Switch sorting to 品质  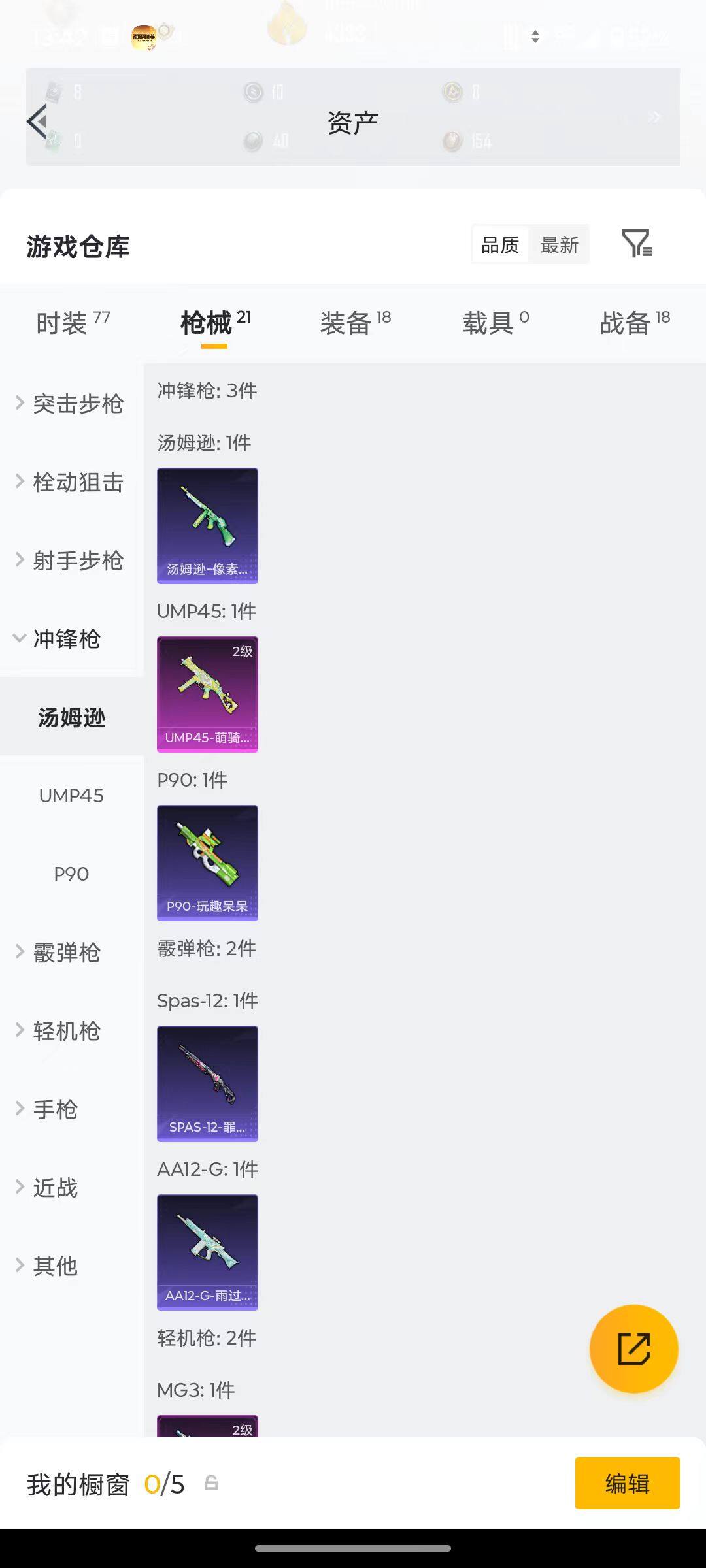(x=499, y=244)
